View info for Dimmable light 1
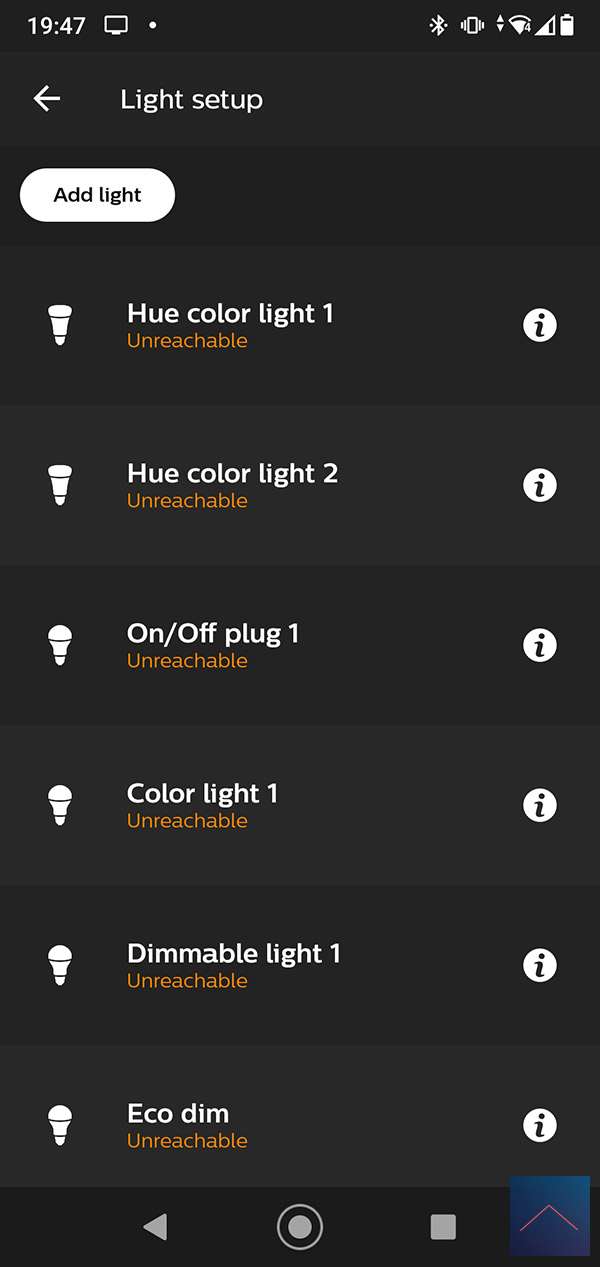 click(540, 965)
